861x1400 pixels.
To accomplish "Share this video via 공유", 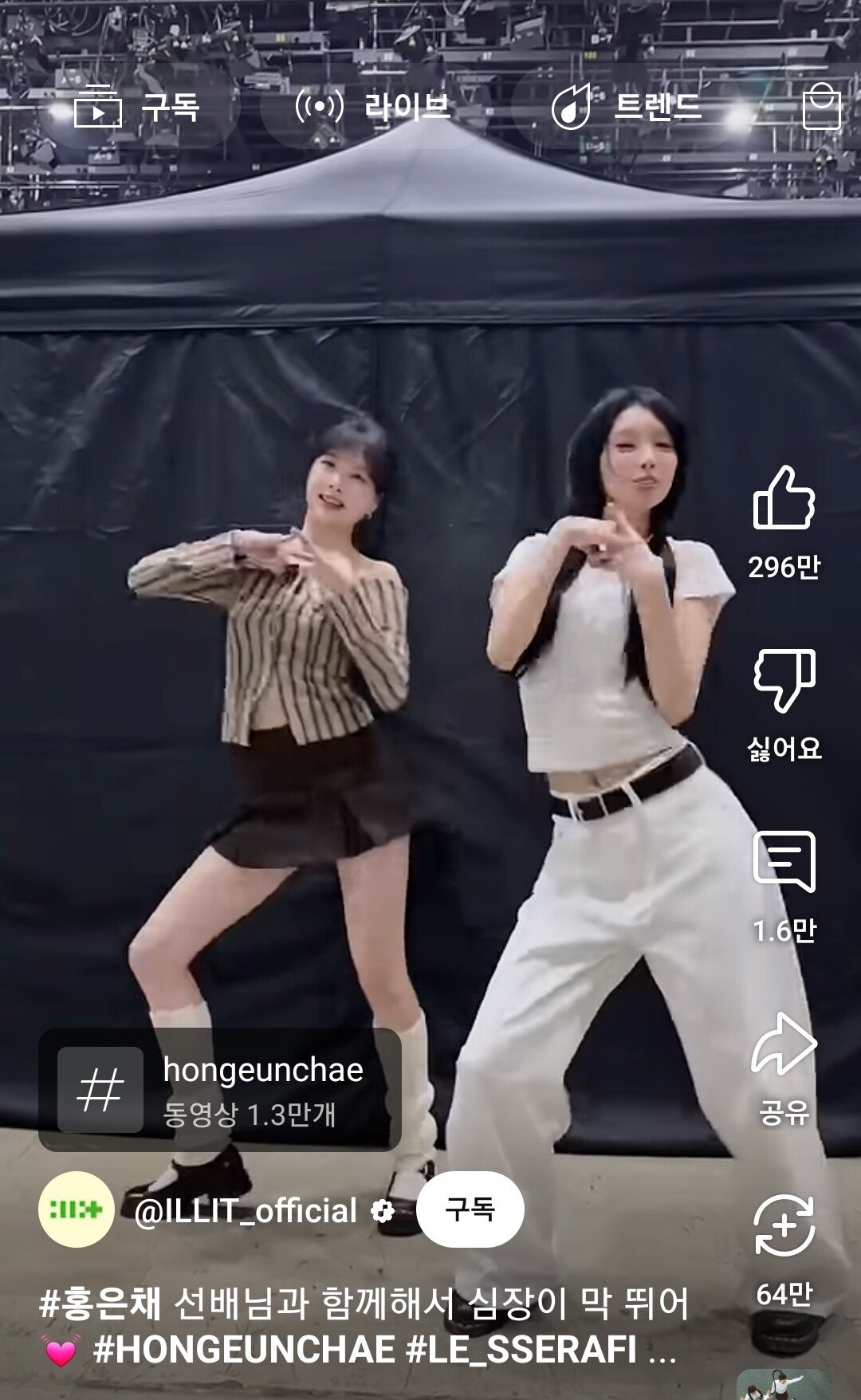I will [784, 1046].
